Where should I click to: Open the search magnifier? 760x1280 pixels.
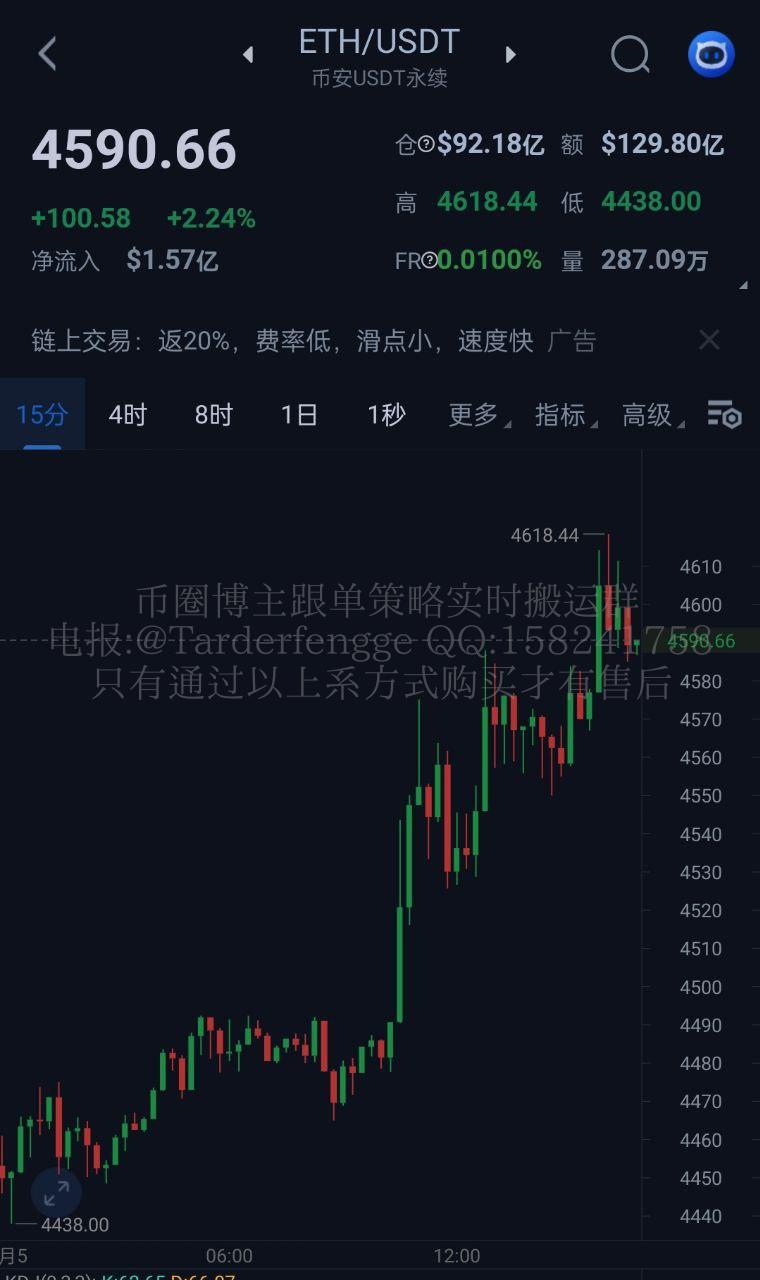coord(630,54)
